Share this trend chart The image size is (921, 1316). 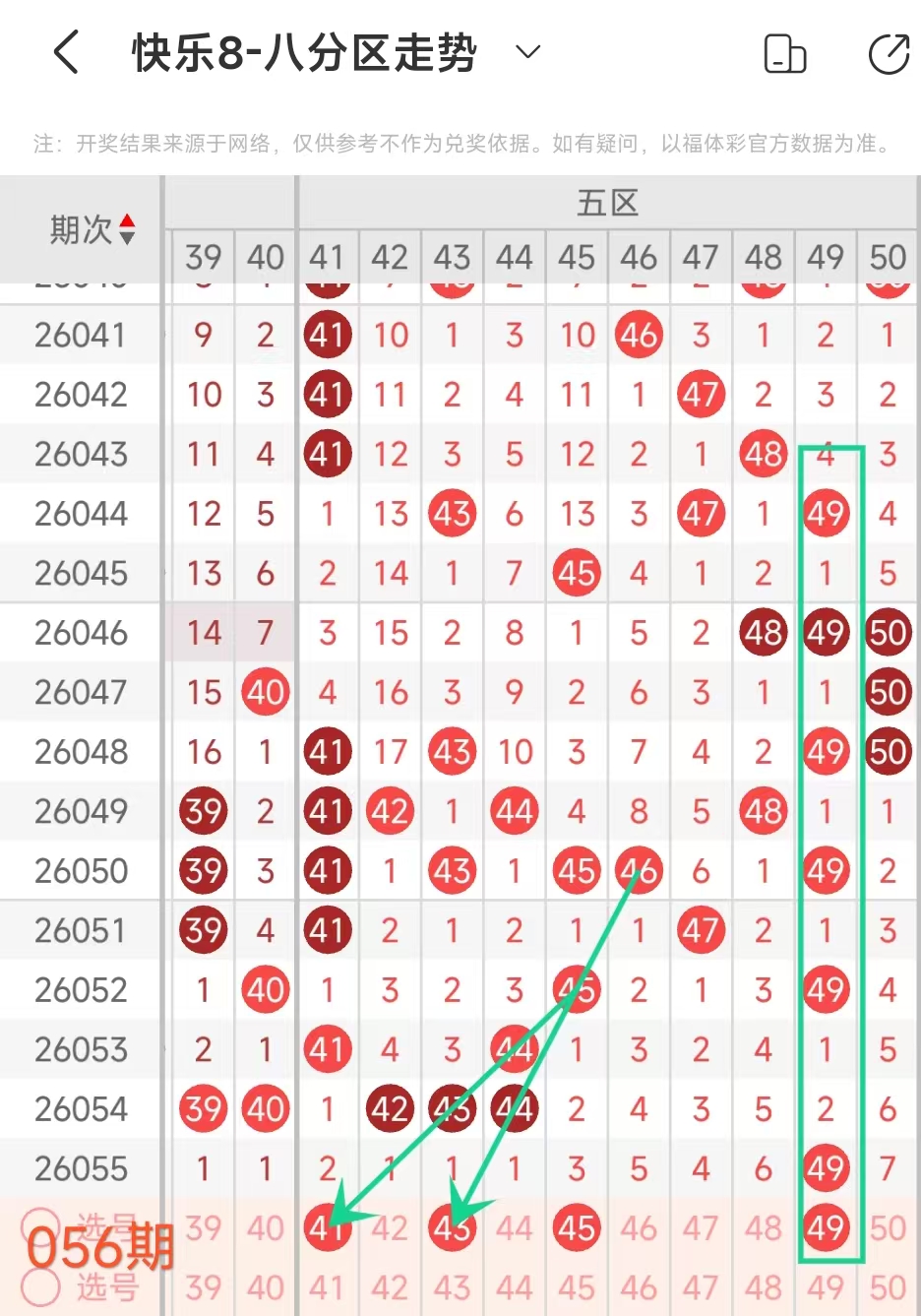pyautogui.click(x=889, y=54)
